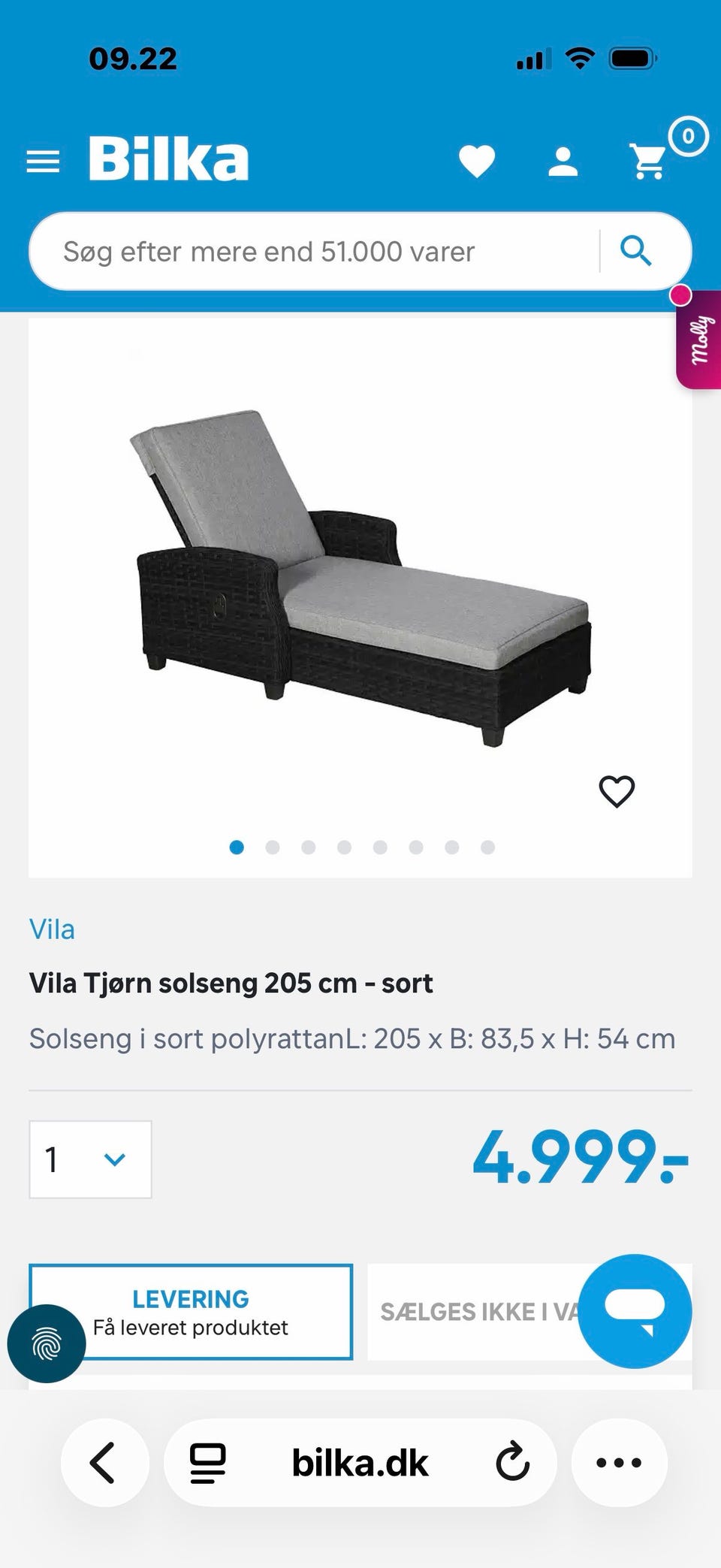Go back in the browser
Image resolution: width=721 pixels, height=1568 pixels.
click(104, 1462)
